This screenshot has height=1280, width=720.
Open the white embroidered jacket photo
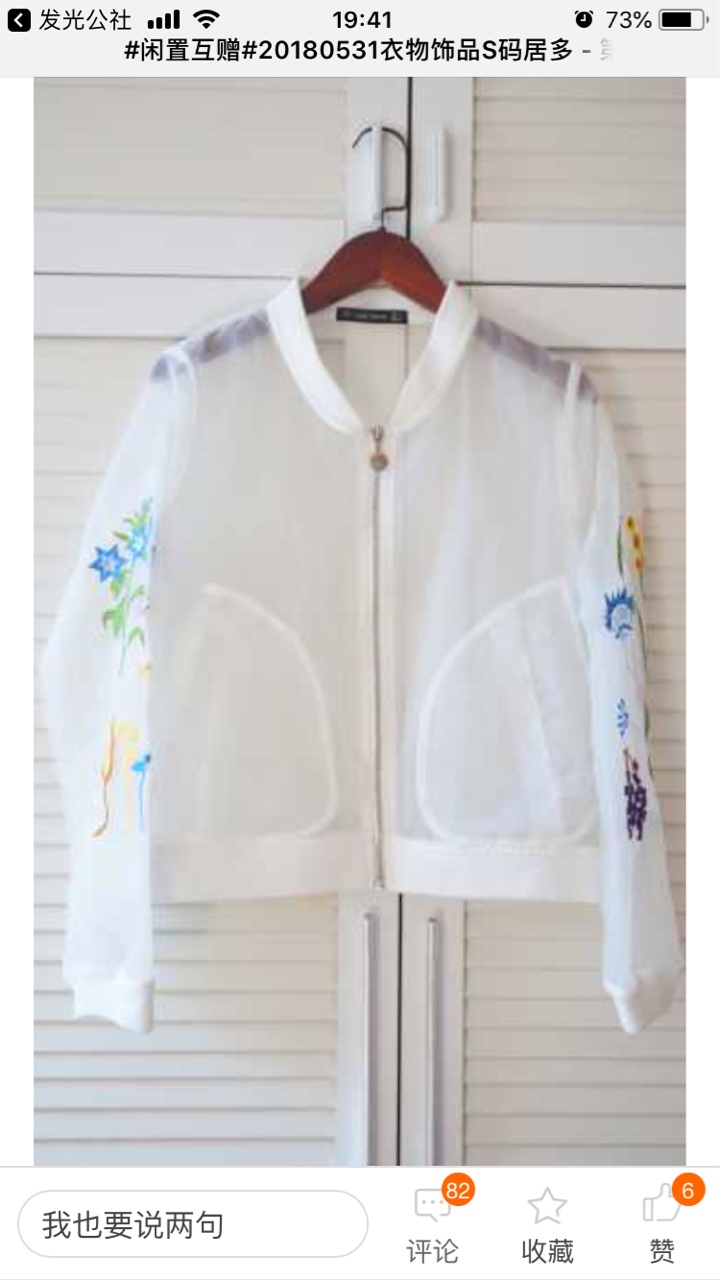pyautogui.click(x=360, y=621)
